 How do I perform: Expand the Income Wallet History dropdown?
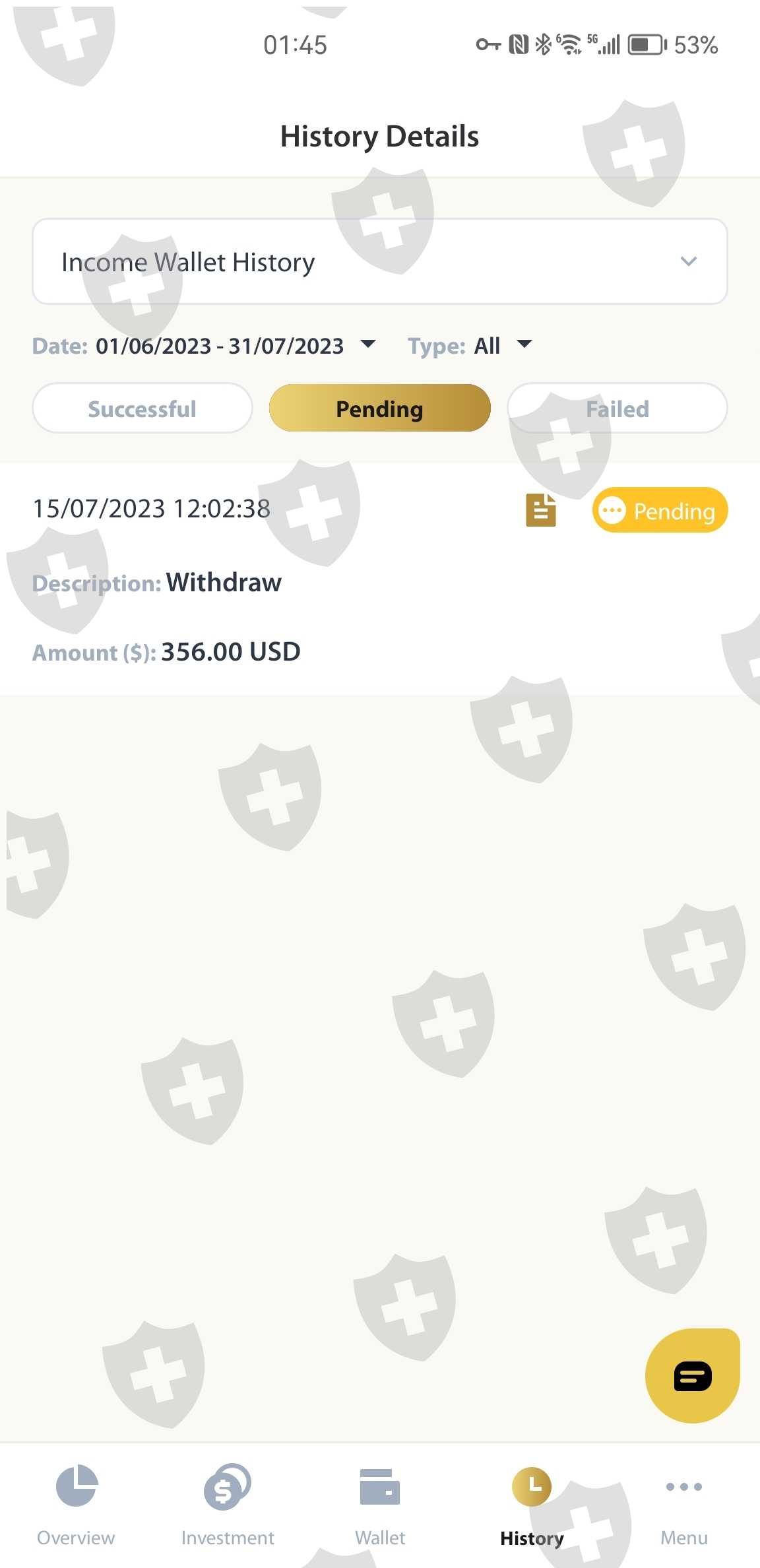coord(380,261)
